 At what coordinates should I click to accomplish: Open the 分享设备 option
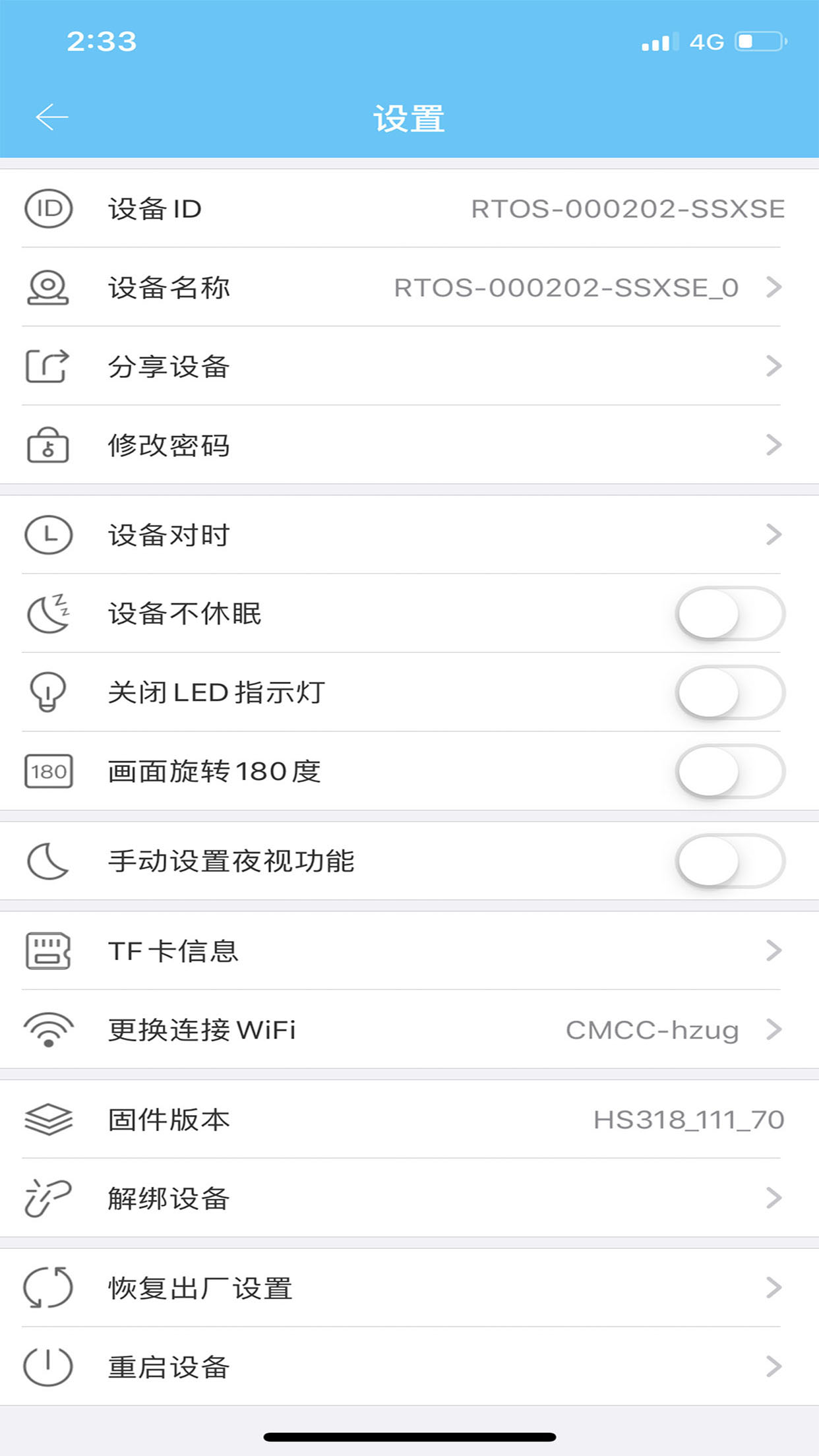click(409, 366)
